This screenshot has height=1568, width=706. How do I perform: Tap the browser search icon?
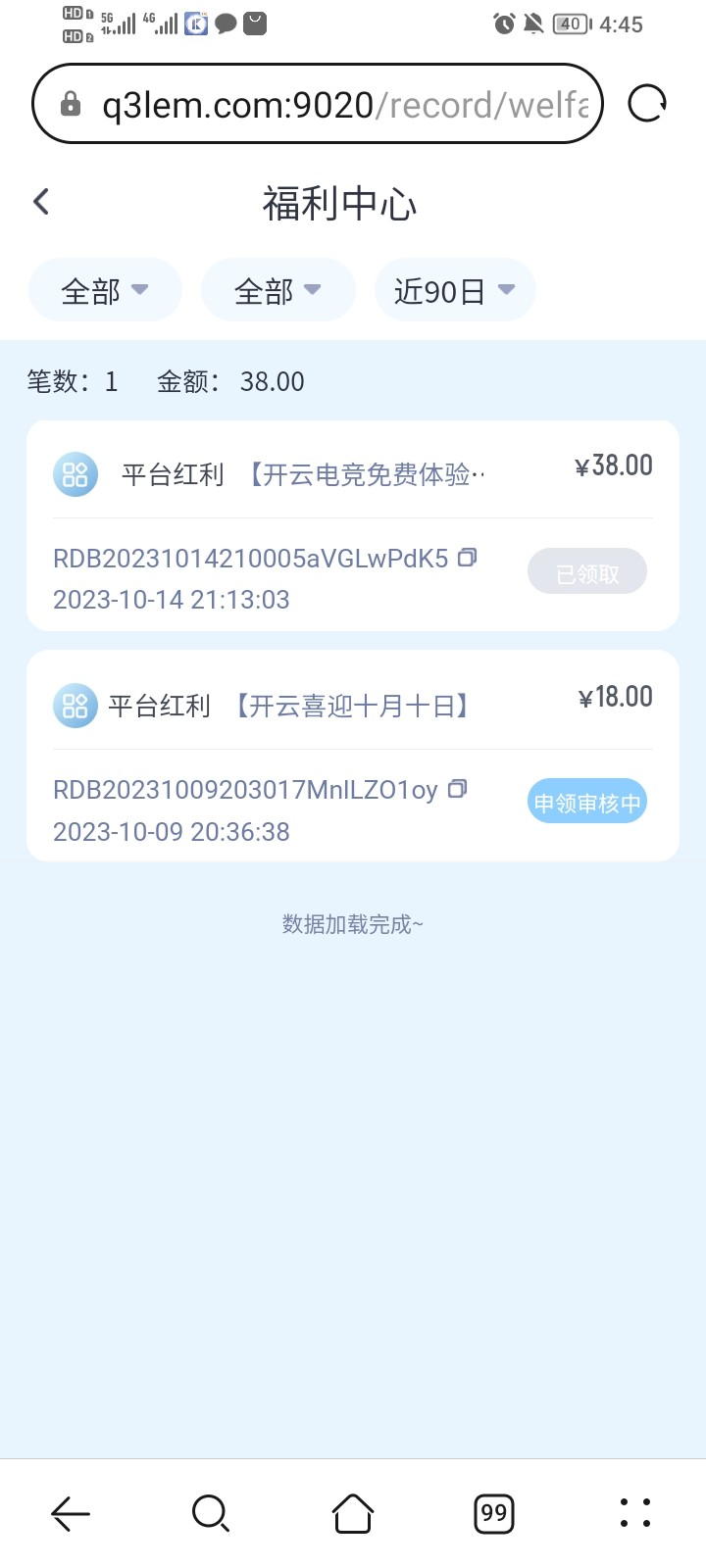click(x=211, y=1513)
